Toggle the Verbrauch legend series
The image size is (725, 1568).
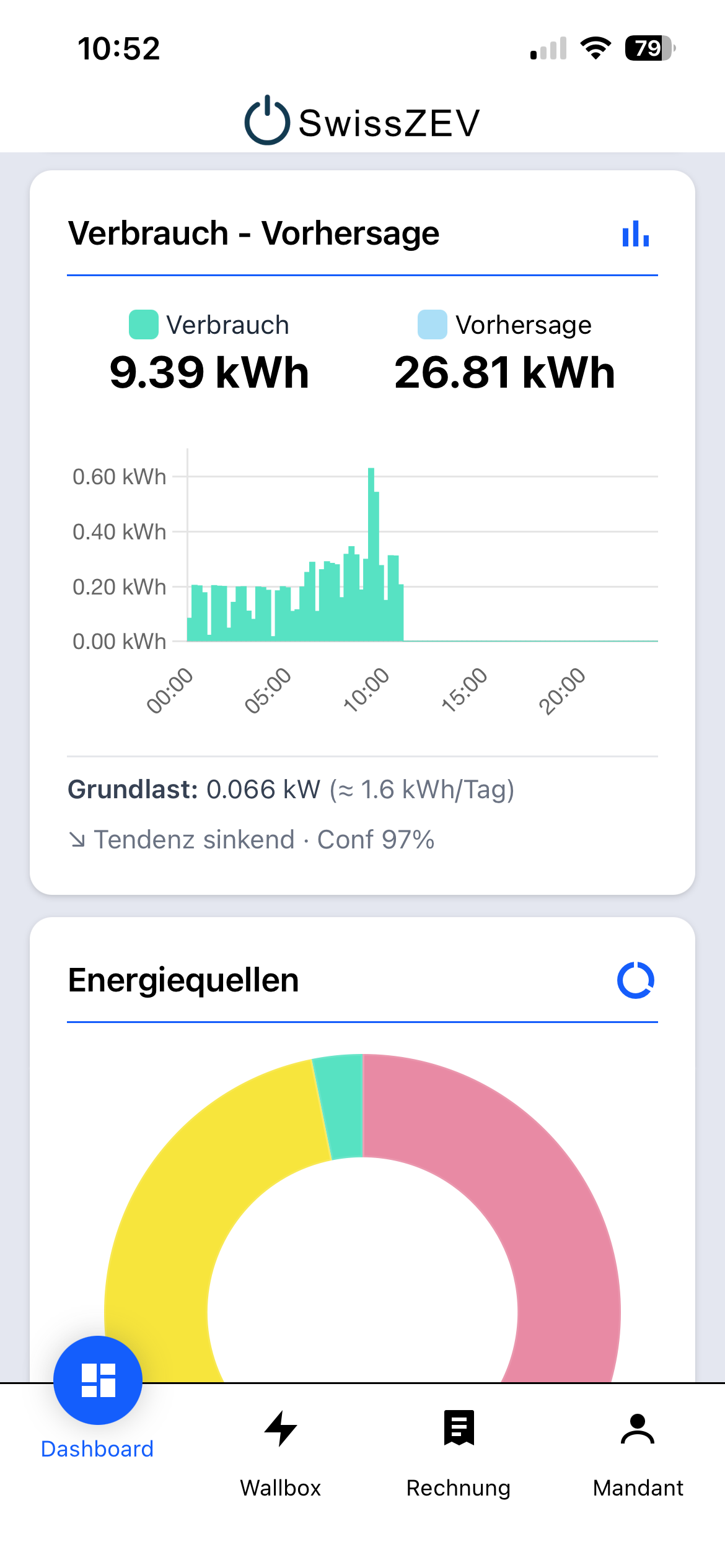coord(209,325)
